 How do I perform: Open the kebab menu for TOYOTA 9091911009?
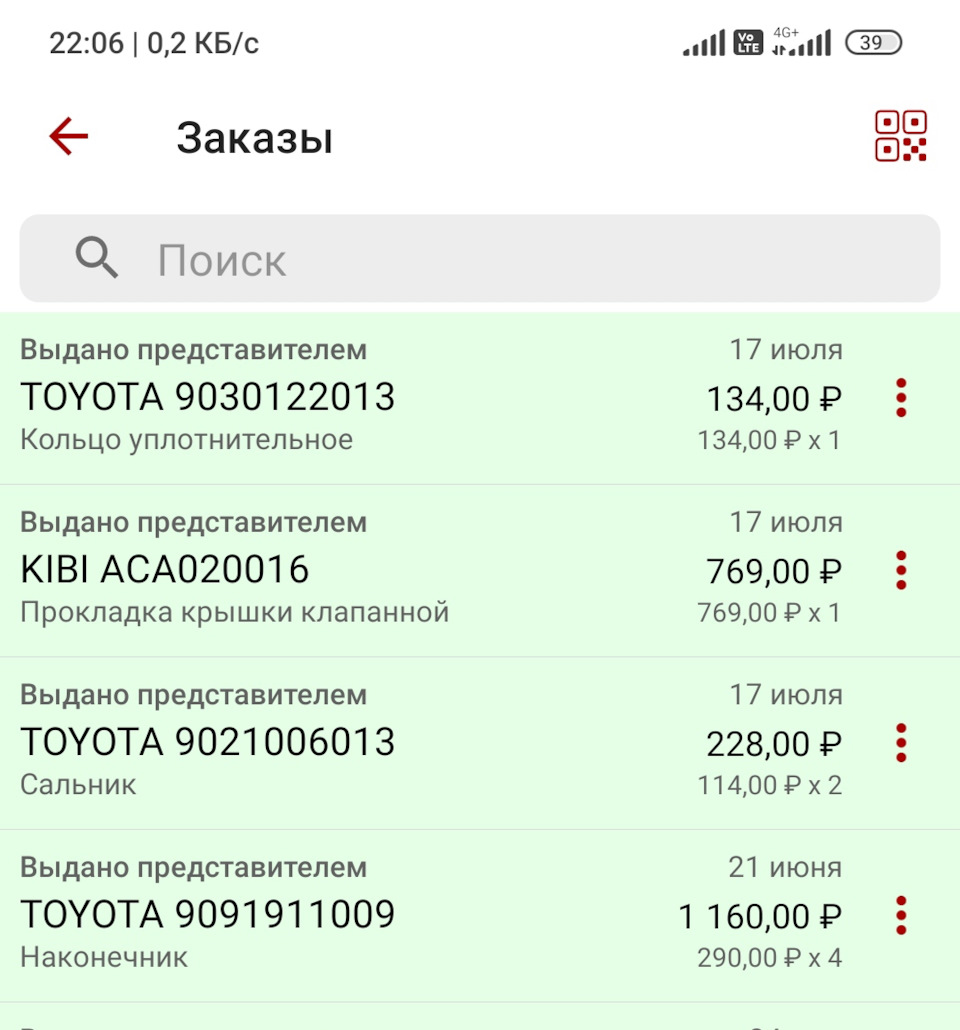pyautogui.click(x=899, y=915)
